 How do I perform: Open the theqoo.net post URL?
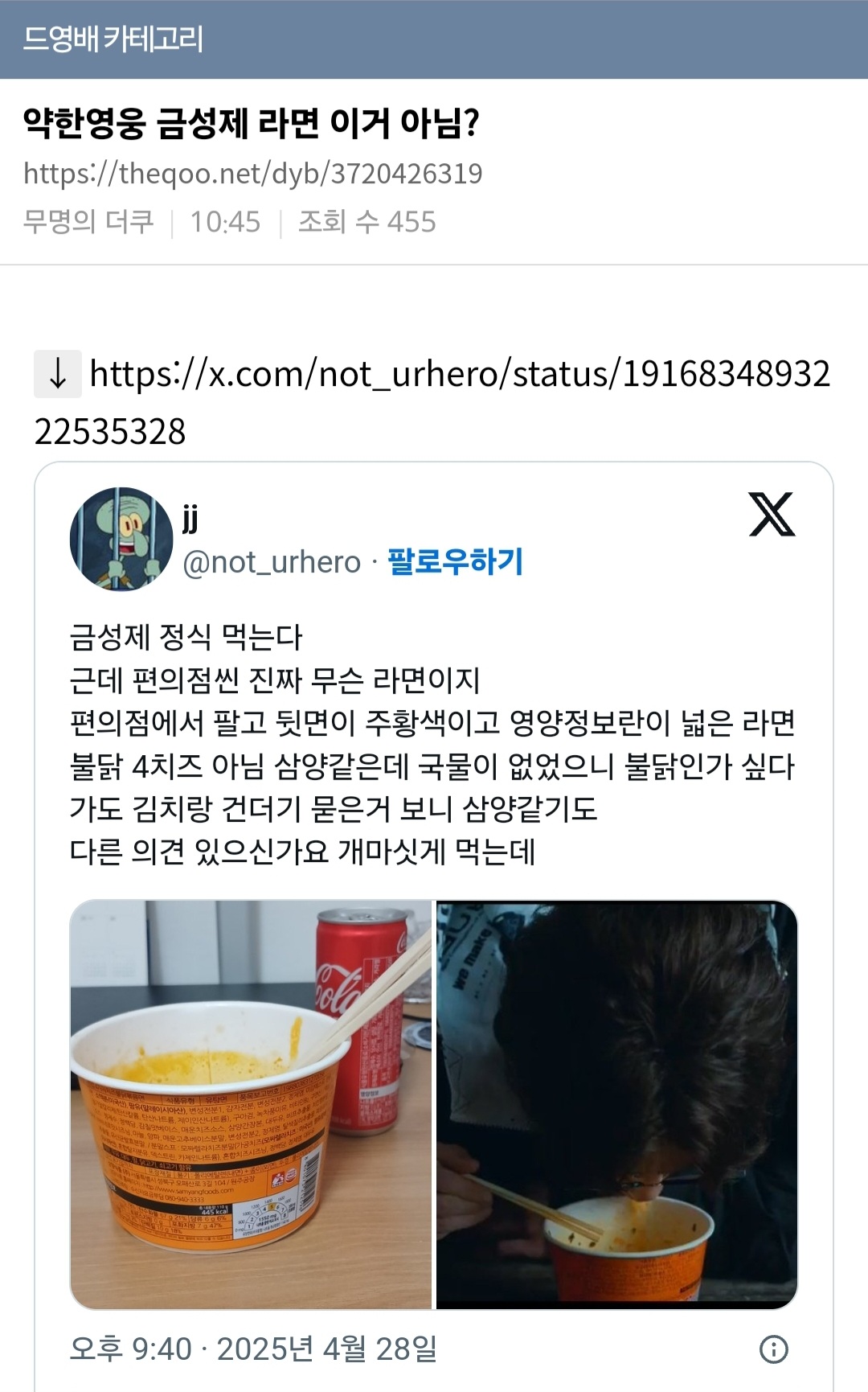point(253,171)
